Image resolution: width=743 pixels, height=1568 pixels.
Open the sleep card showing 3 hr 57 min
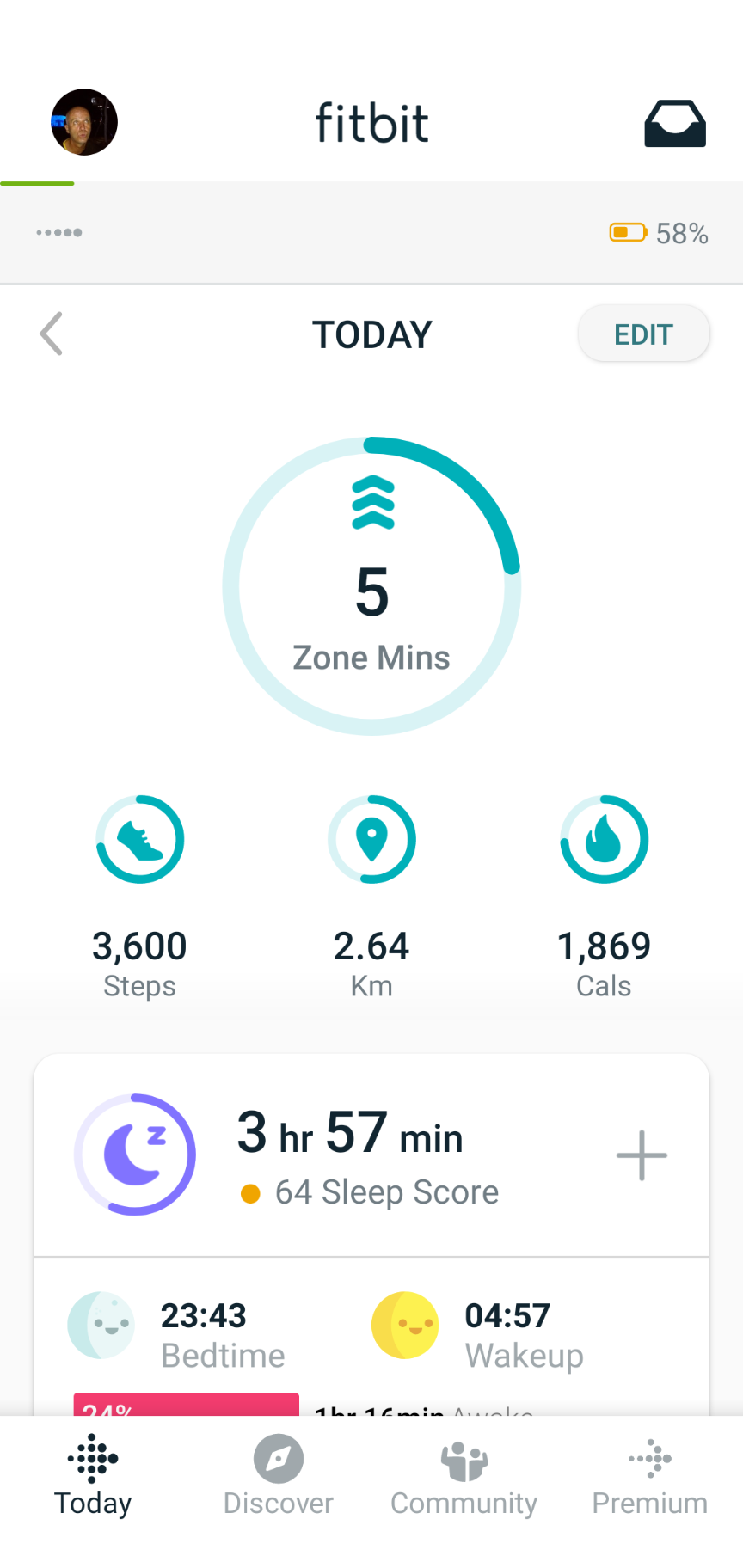[x=370, y=1154]
